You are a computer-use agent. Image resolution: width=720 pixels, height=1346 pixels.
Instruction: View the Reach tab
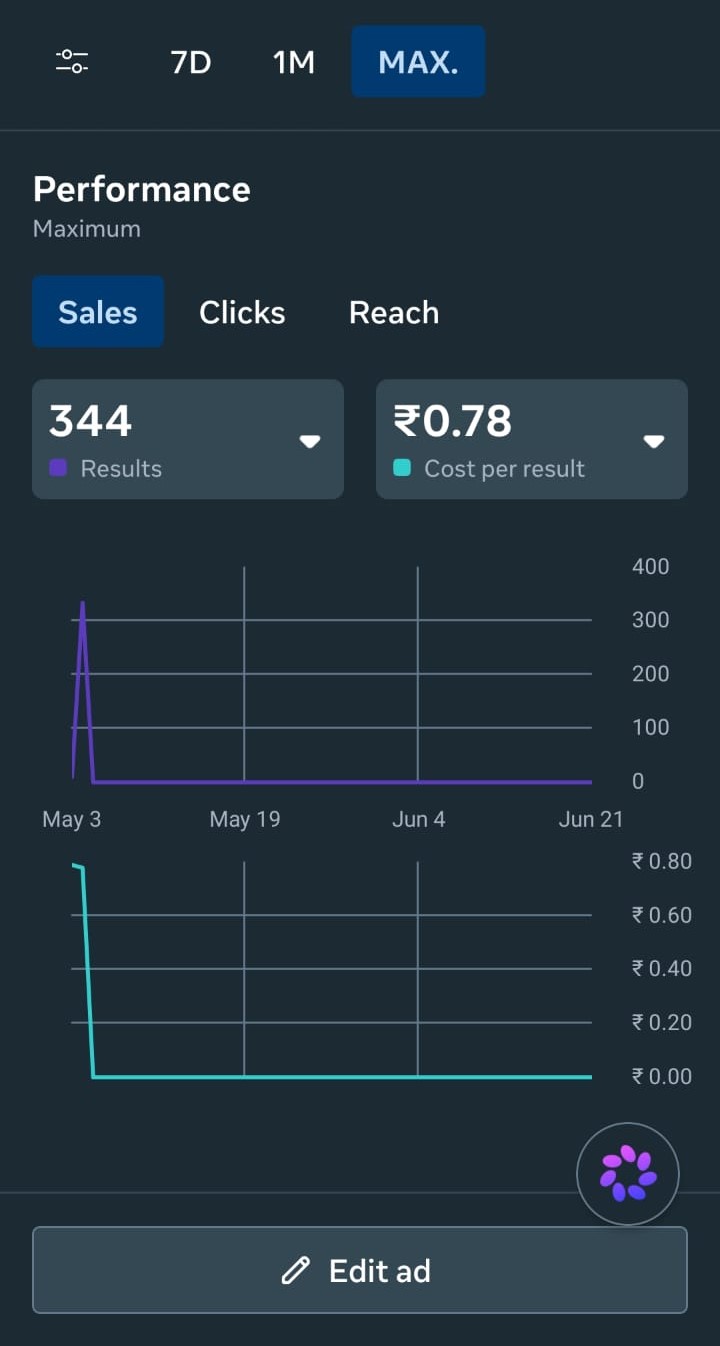click(x=394, y=312)
